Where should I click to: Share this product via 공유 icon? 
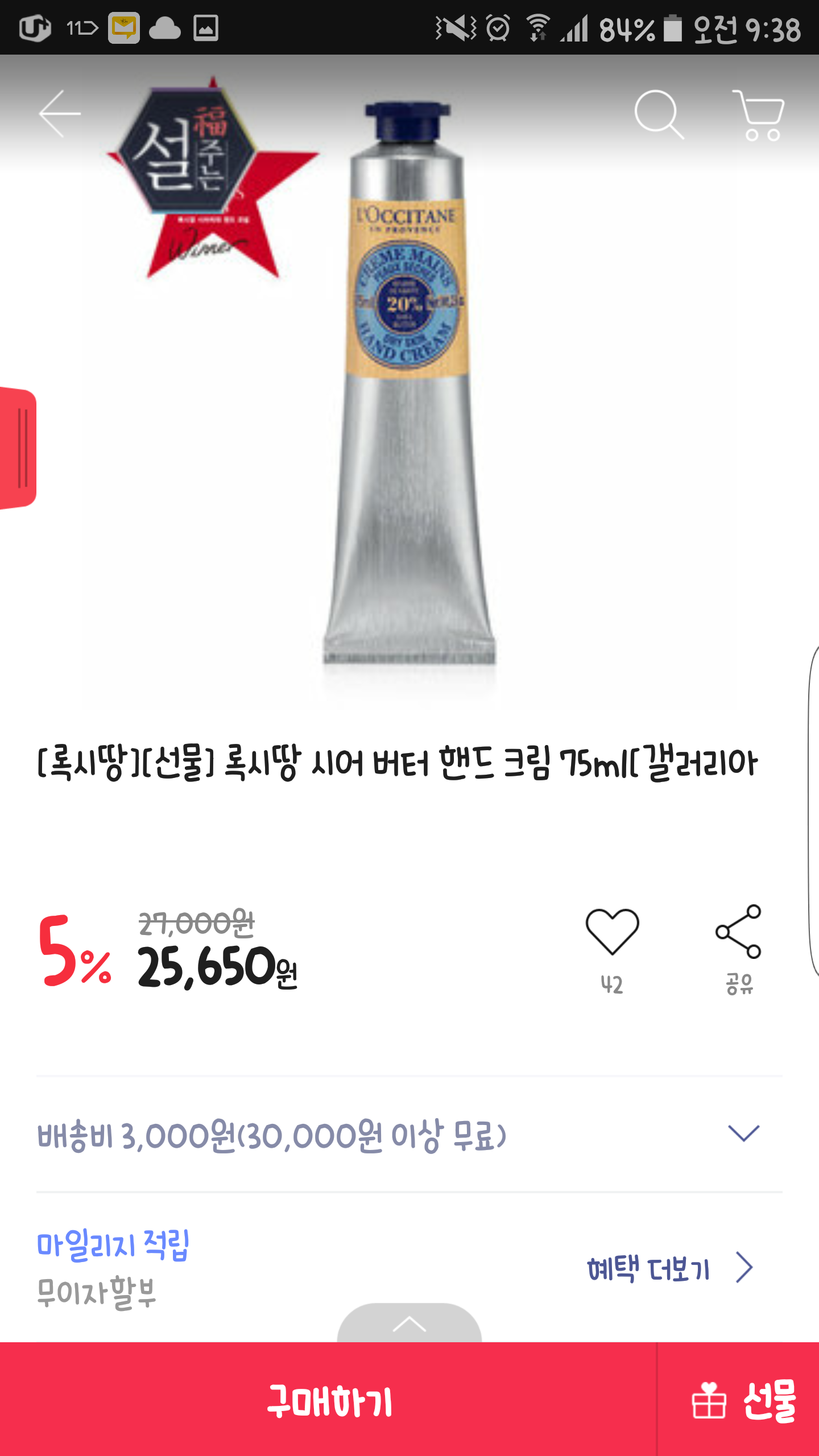click(x=738, y=933)
